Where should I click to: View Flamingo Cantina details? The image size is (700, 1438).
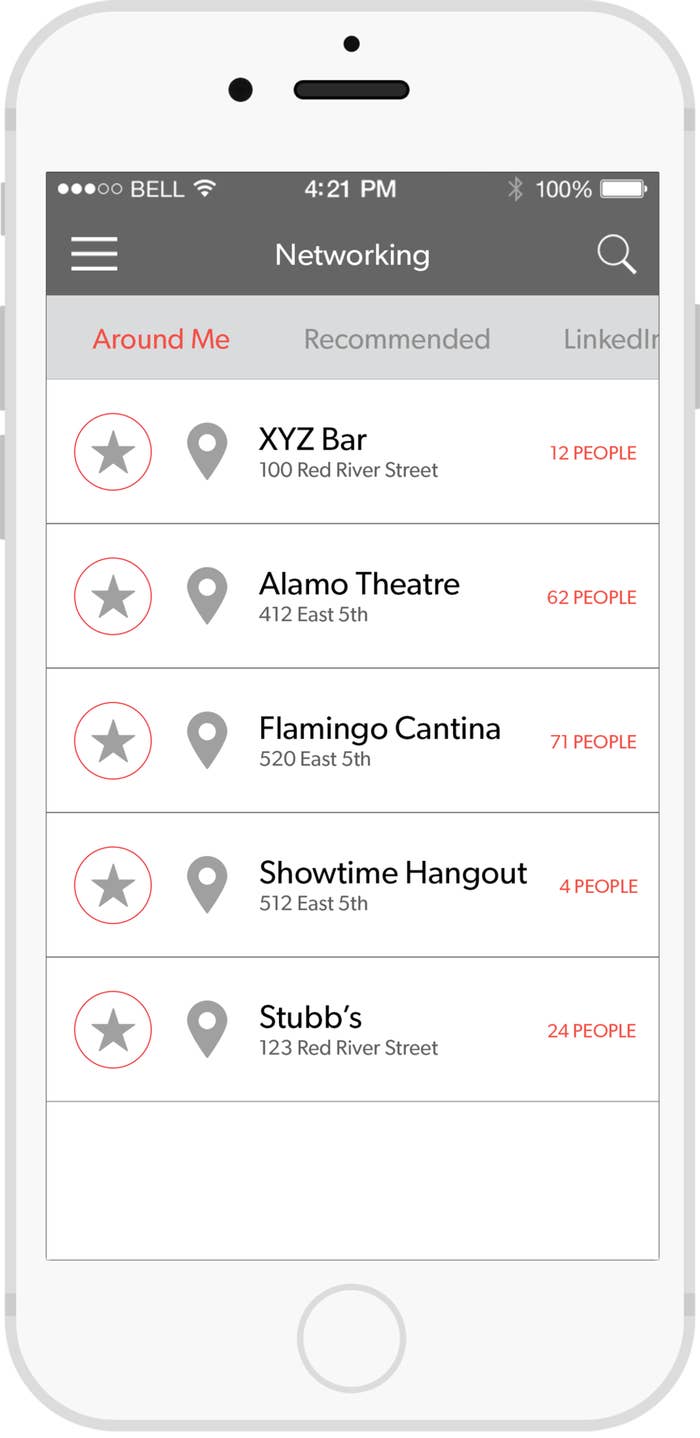click(352, 741)
